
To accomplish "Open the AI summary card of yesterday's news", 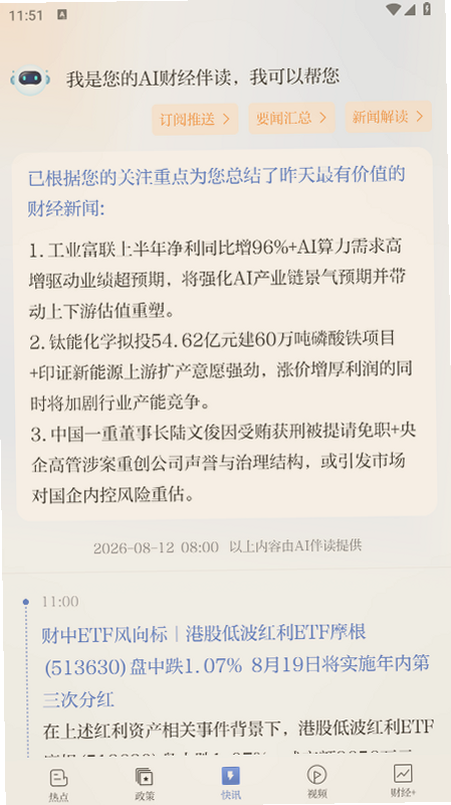I will pos(226,334).
